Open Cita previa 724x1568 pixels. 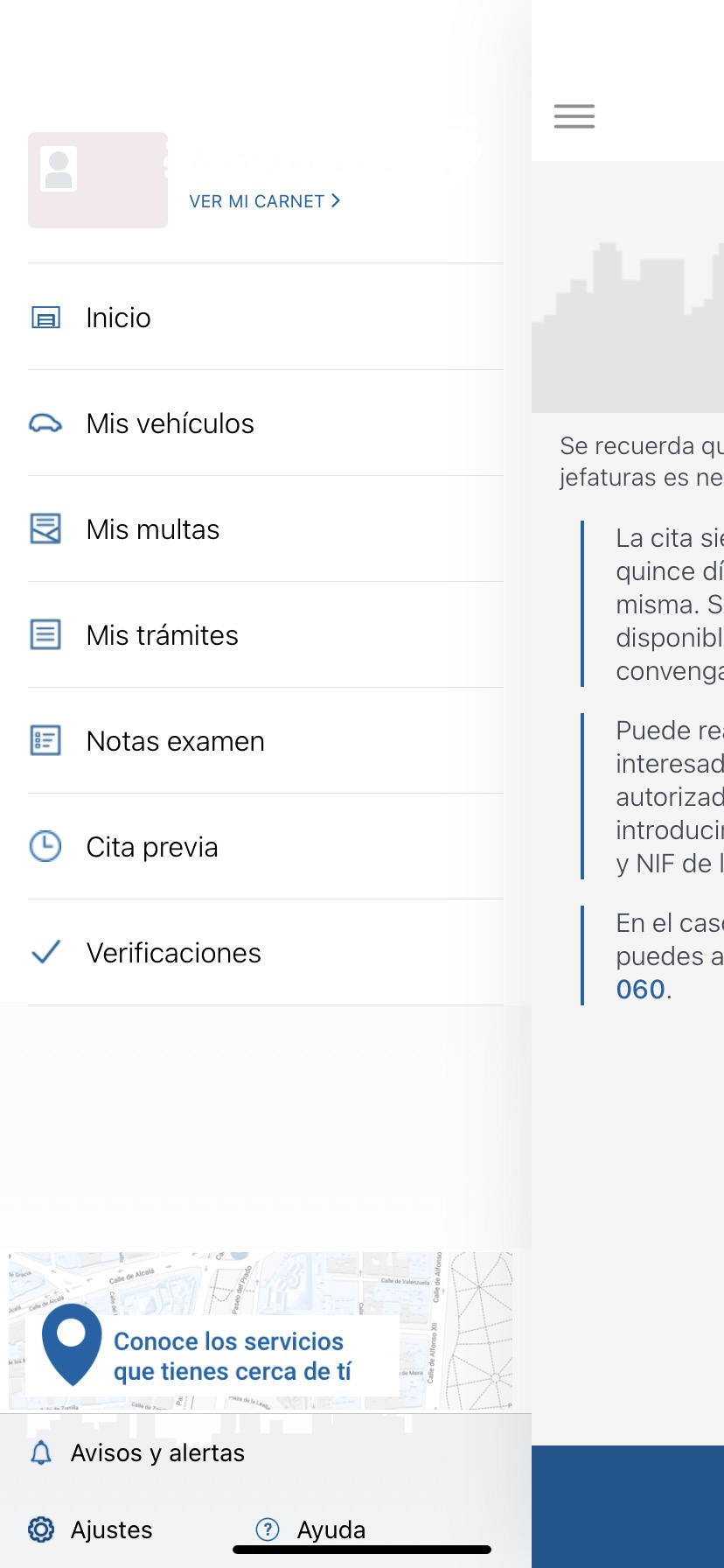click(x=151, y=847)
